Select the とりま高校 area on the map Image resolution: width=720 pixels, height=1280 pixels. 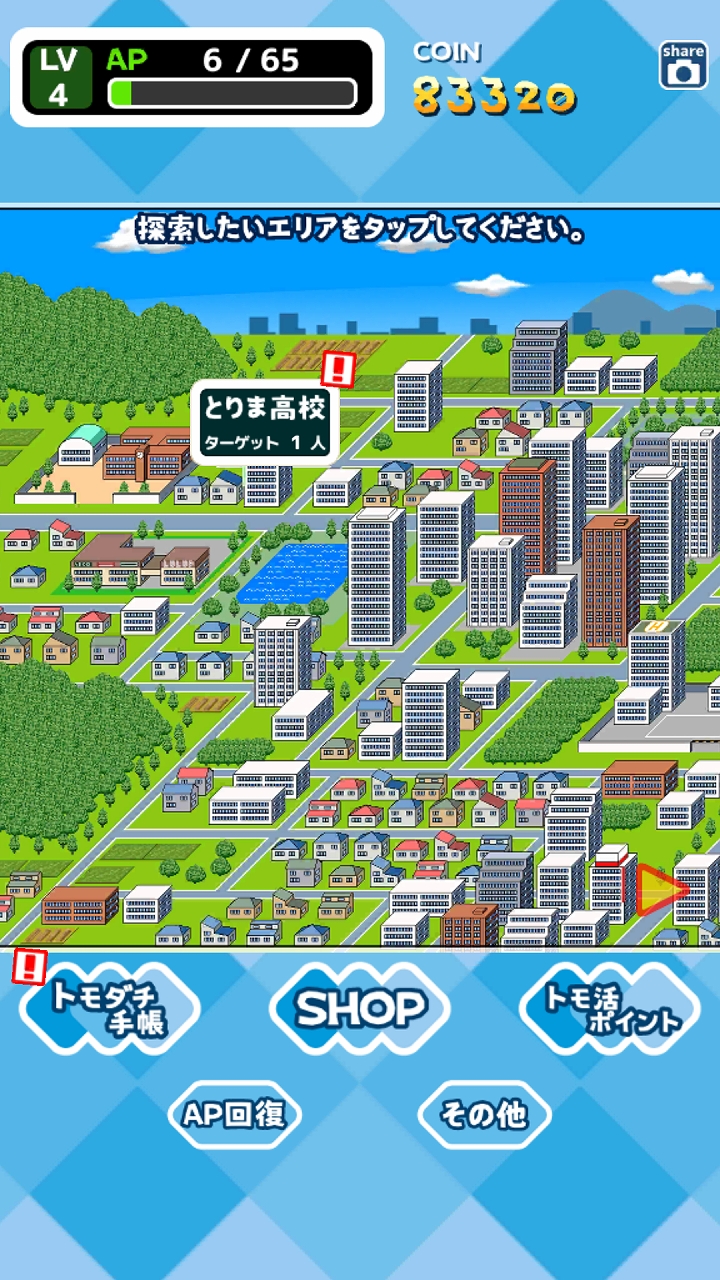pyautogui.click(x=265, y=424)
